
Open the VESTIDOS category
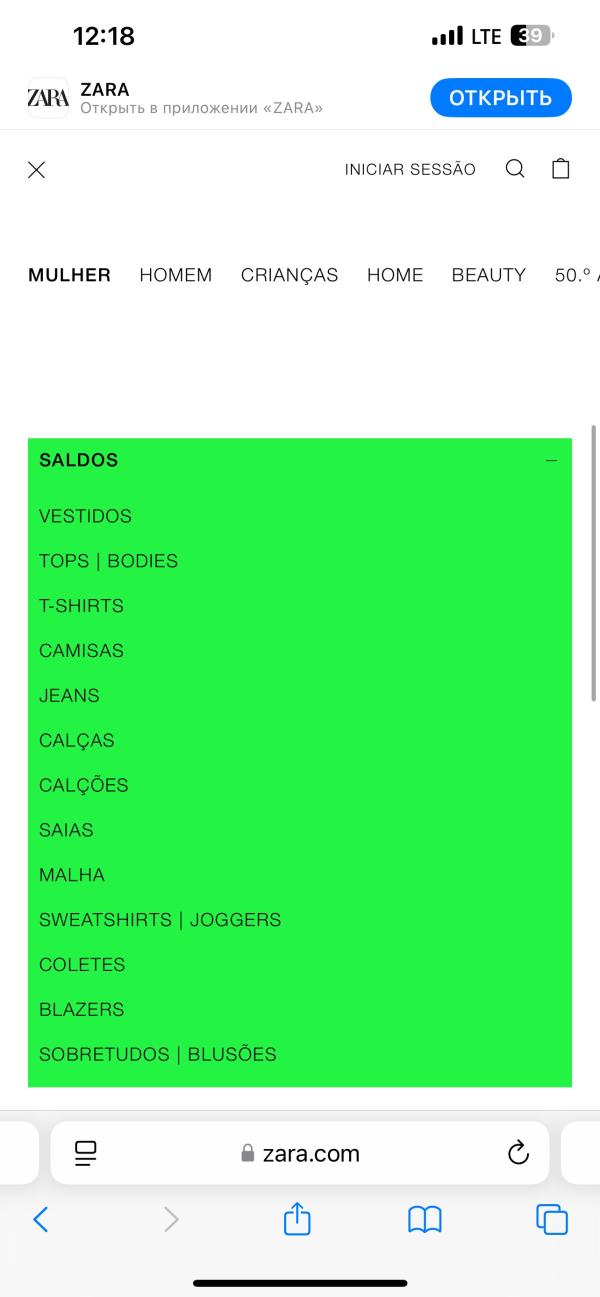click(85, 516)
